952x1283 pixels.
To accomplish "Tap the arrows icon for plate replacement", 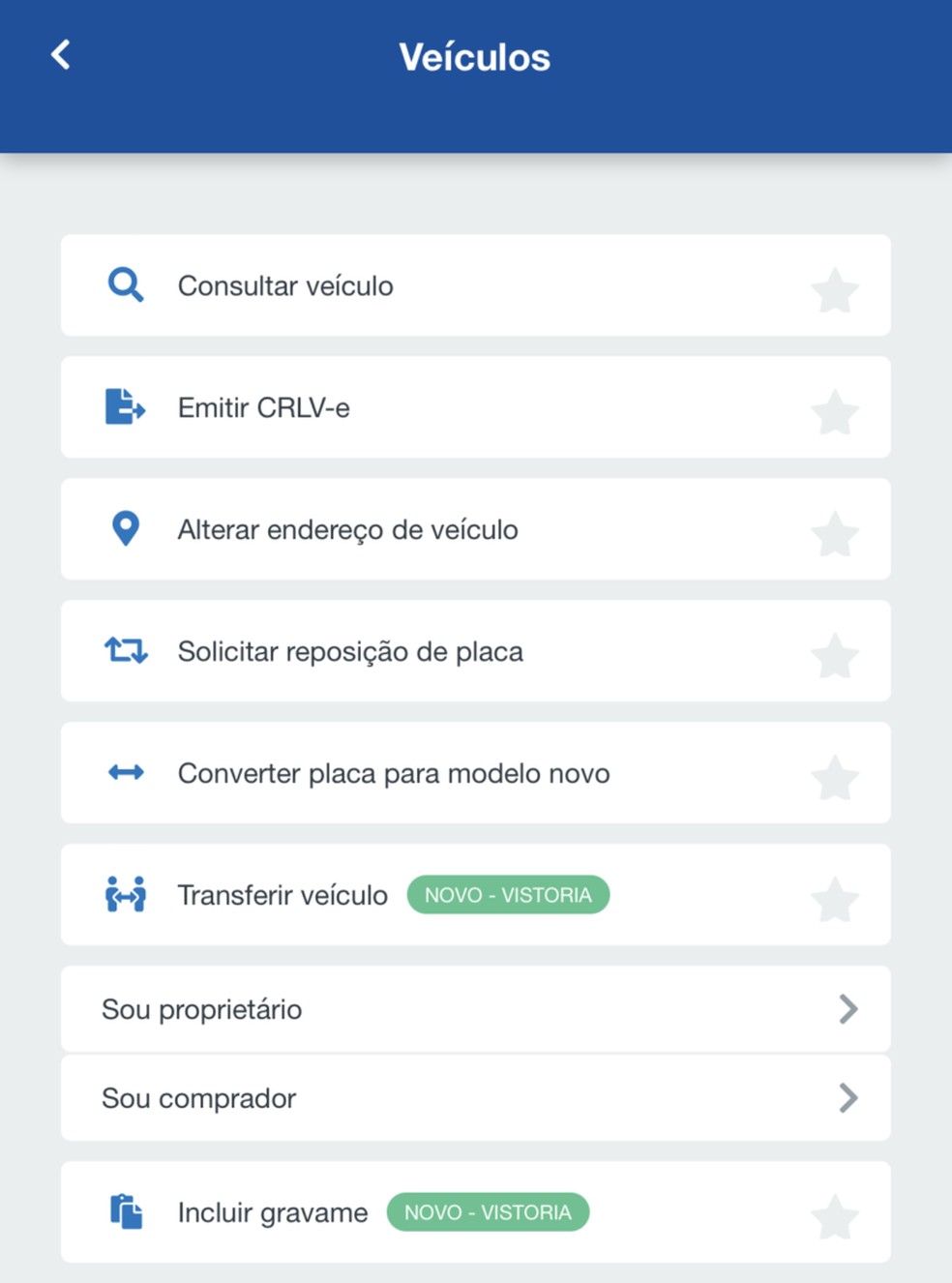I will point(125,650).
